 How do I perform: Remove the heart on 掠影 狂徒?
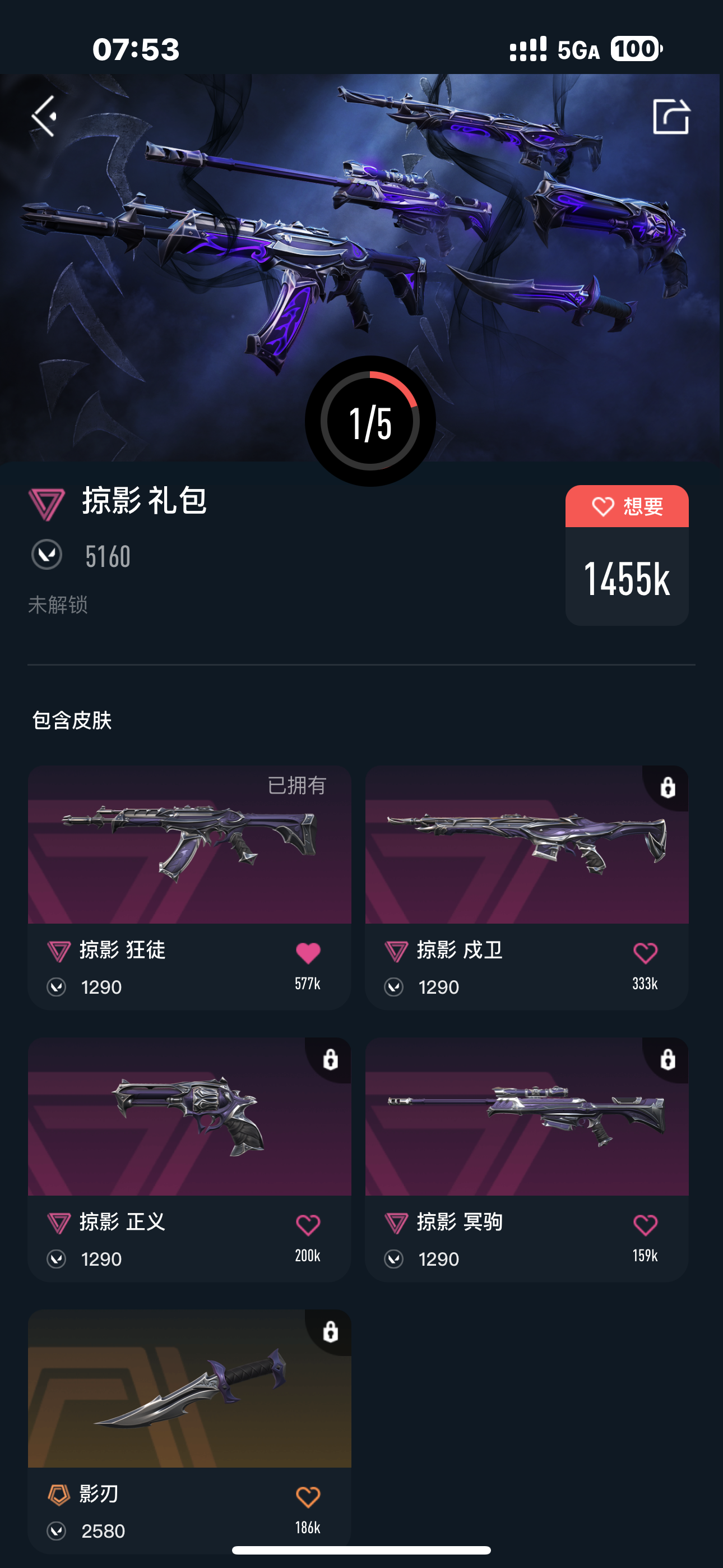pos(308,953)
